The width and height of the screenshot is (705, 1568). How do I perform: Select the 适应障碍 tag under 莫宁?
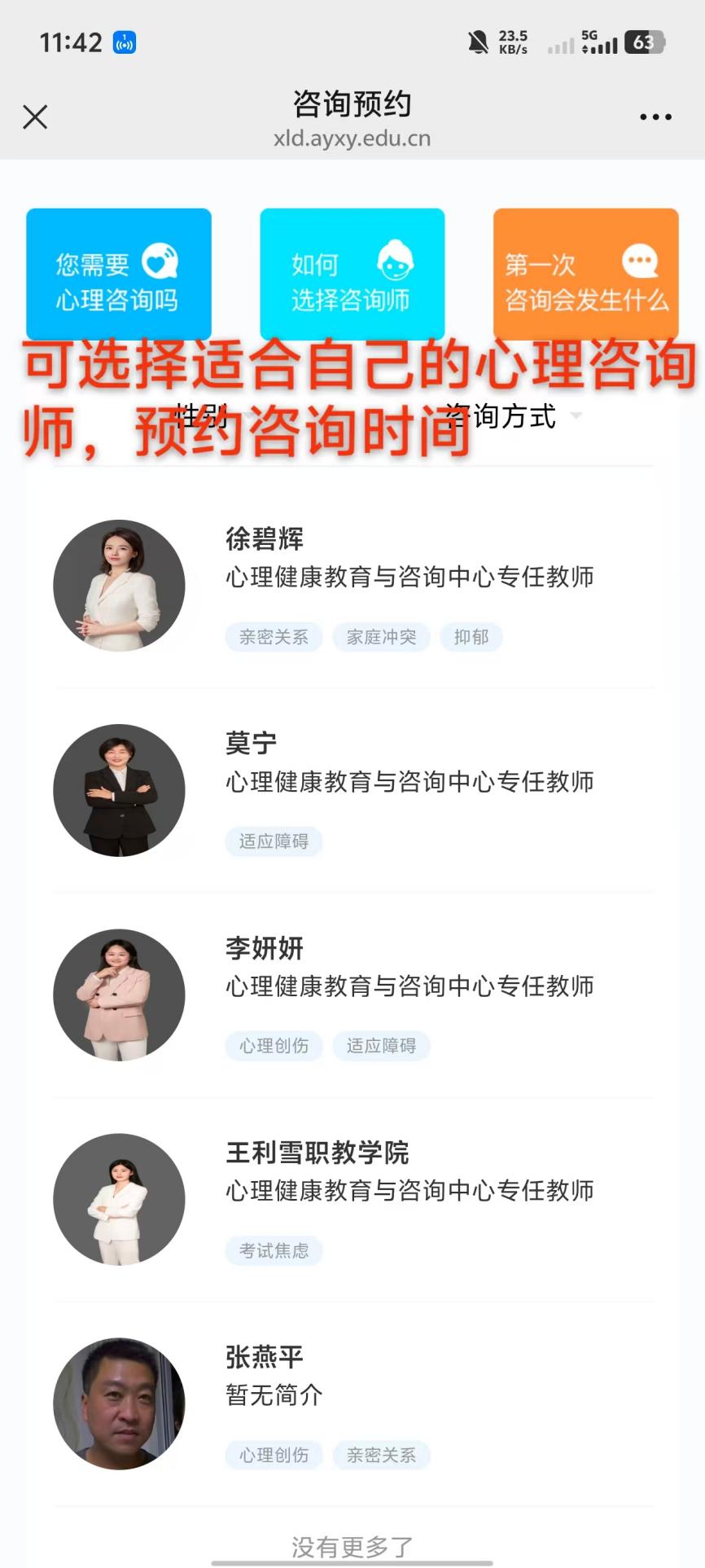[274, 841]
